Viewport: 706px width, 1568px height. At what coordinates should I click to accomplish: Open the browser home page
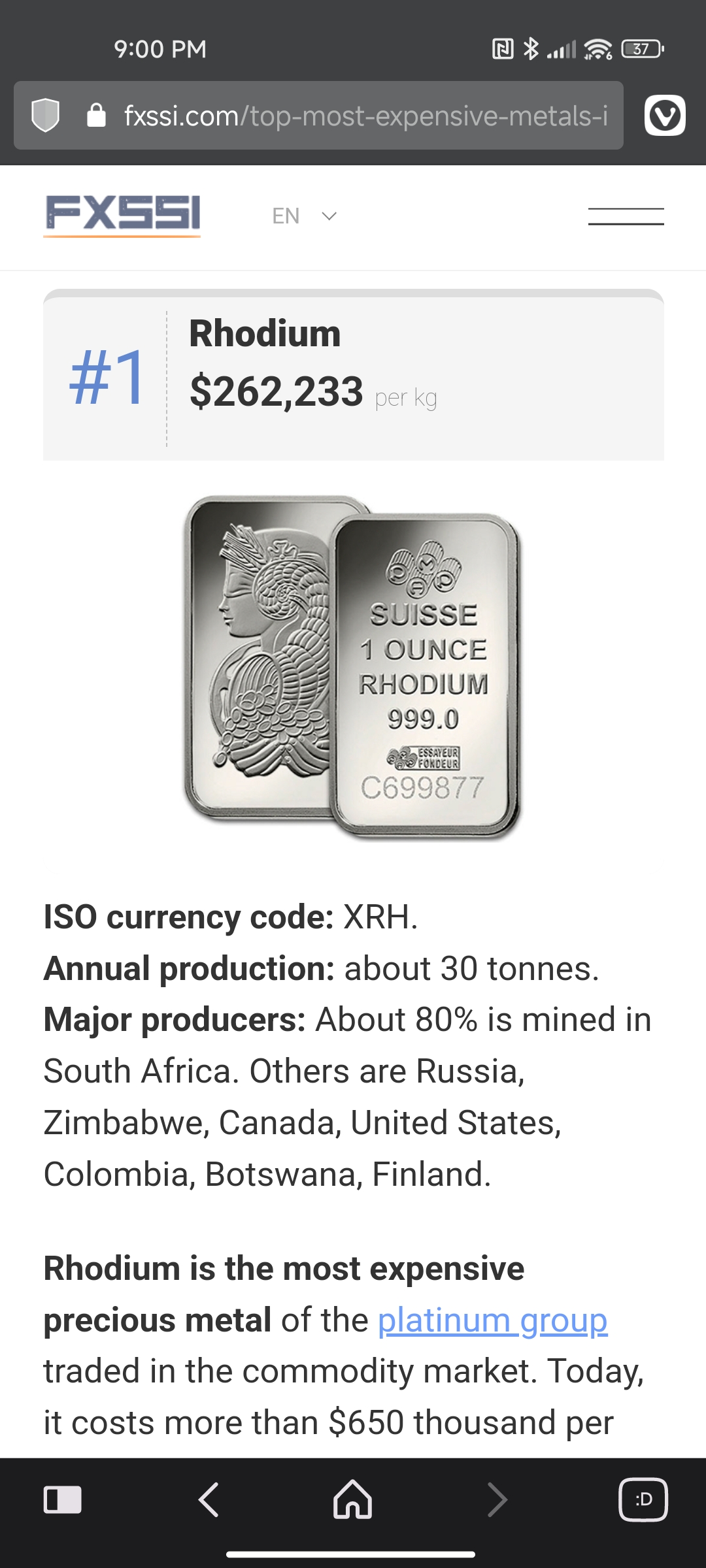pos(353,1499)
